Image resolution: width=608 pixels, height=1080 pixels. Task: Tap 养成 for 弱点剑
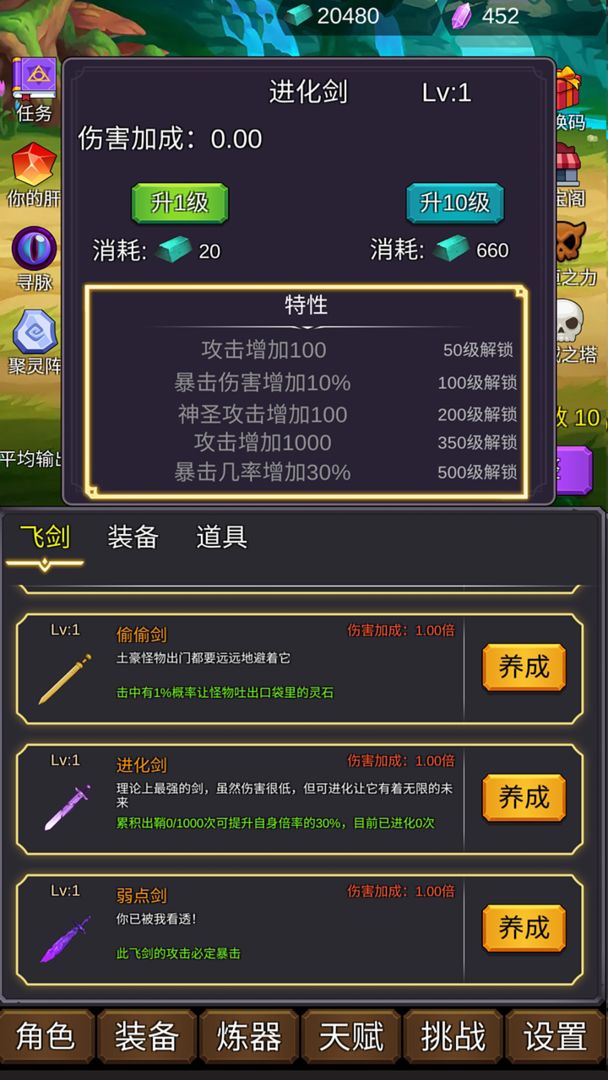click(524, 928)
